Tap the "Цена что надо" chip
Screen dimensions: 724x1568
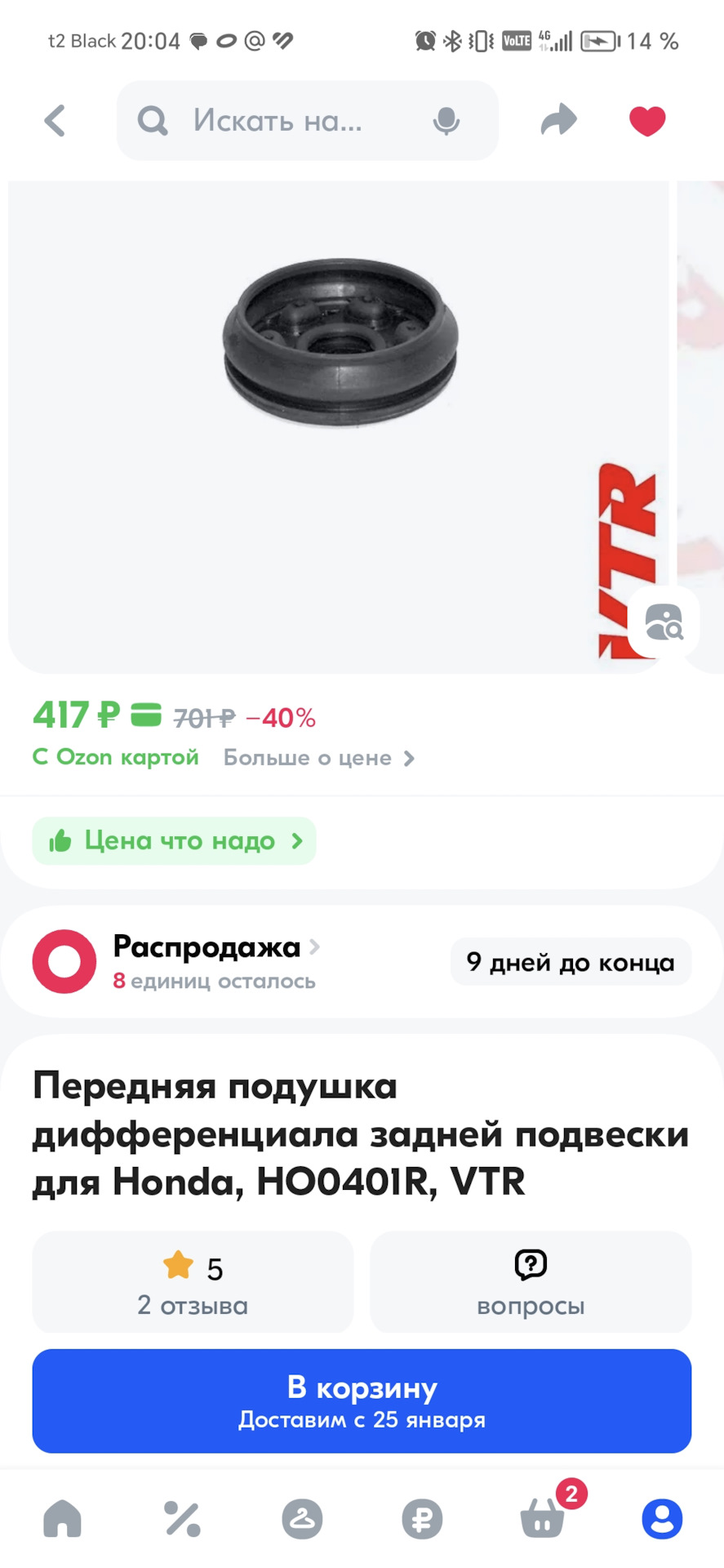click(174, 841)
